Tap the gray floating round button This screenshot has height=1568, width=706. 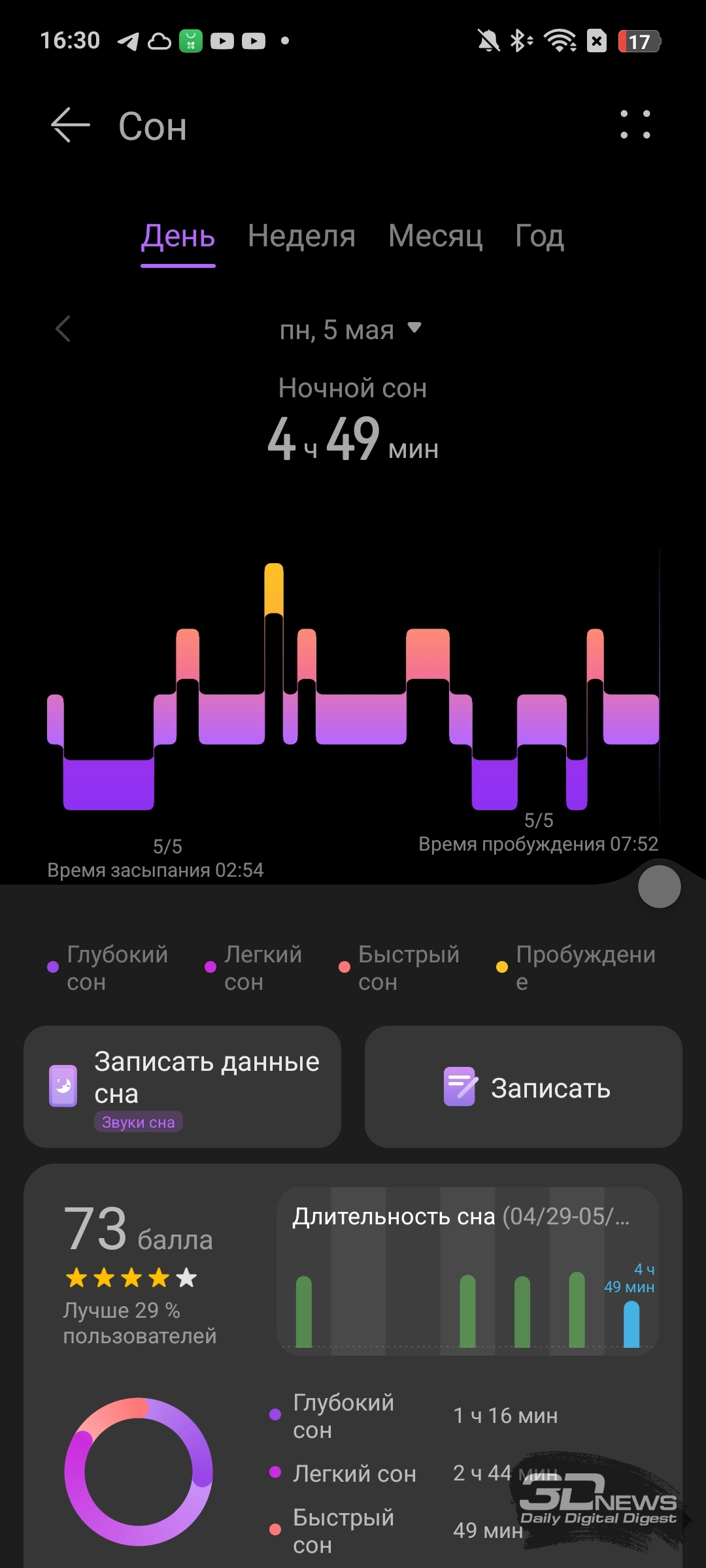tap(659, 887)
